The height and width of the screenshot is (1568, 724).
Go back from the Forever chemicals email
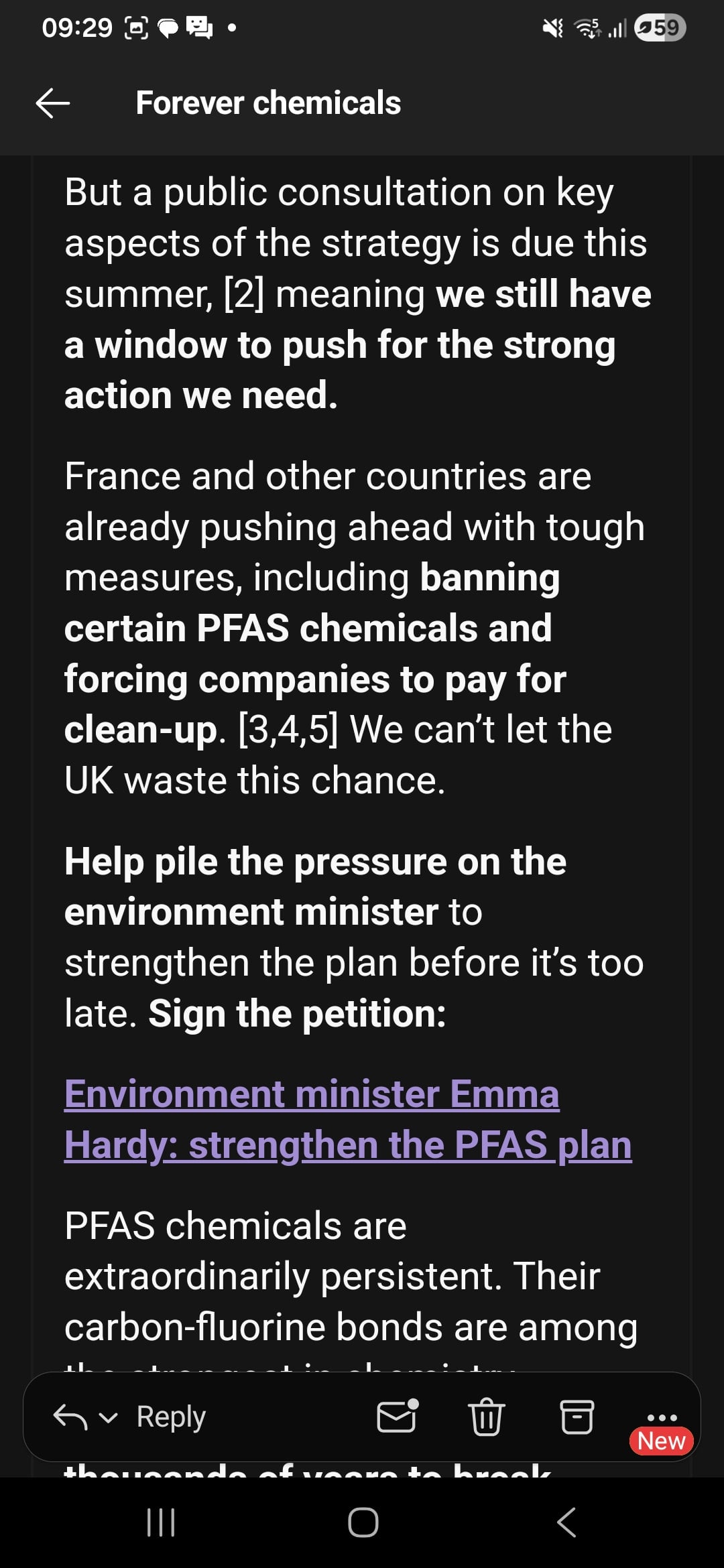53,103
